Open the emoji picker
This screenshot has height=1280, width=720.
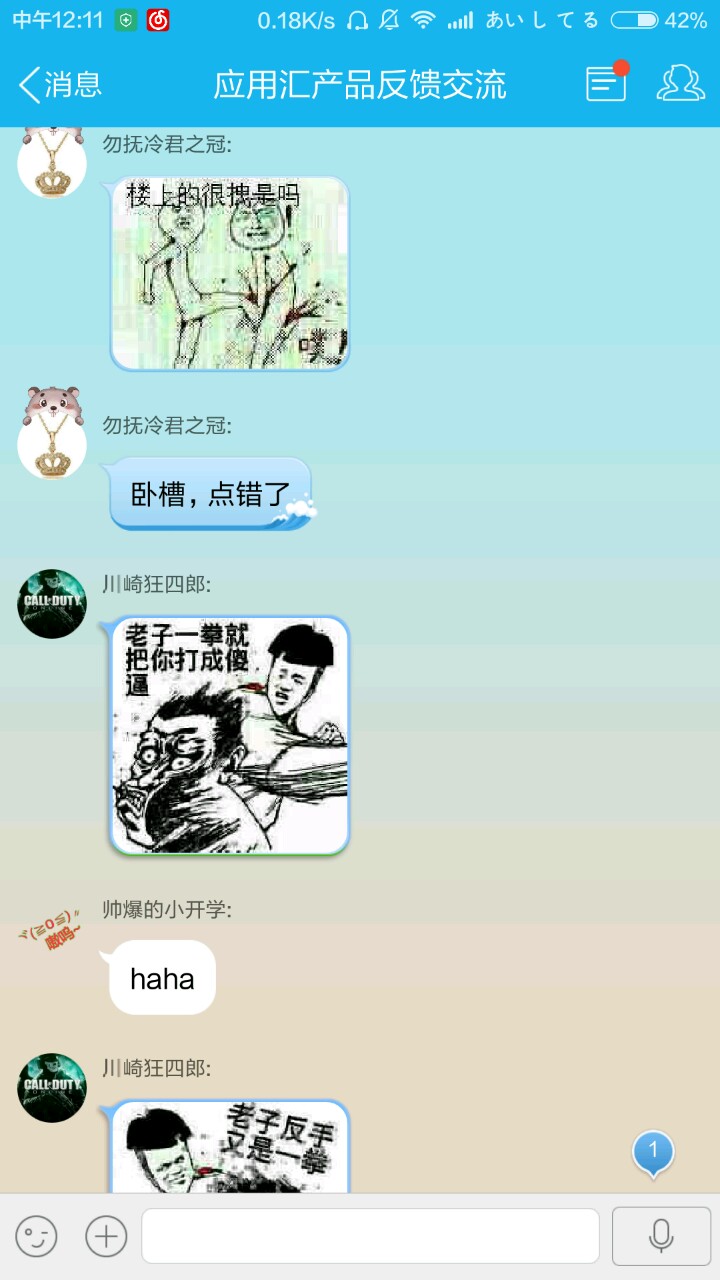tap(36, 1236)
